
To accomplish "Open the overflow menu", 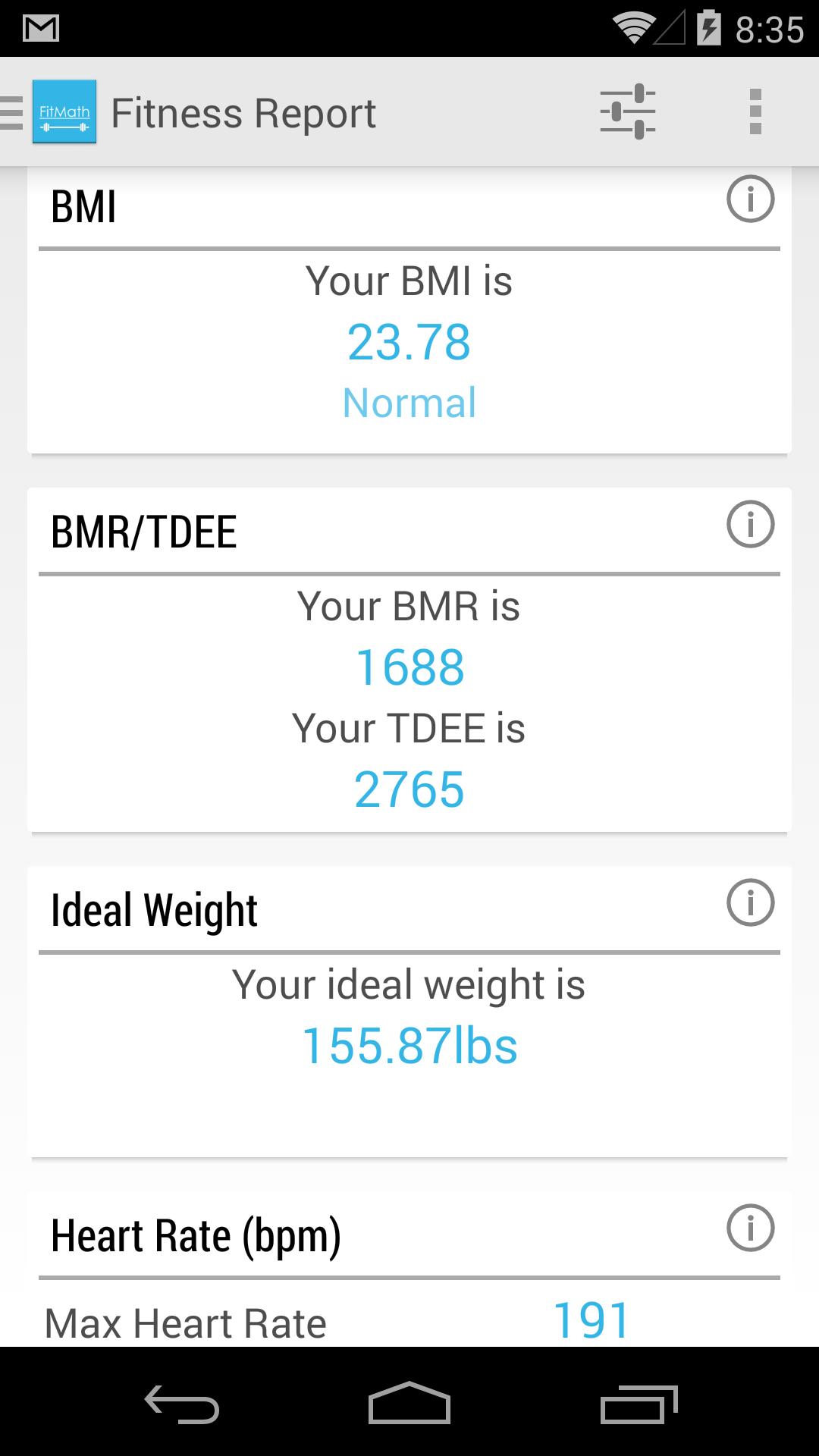I will tap(755, 112).
